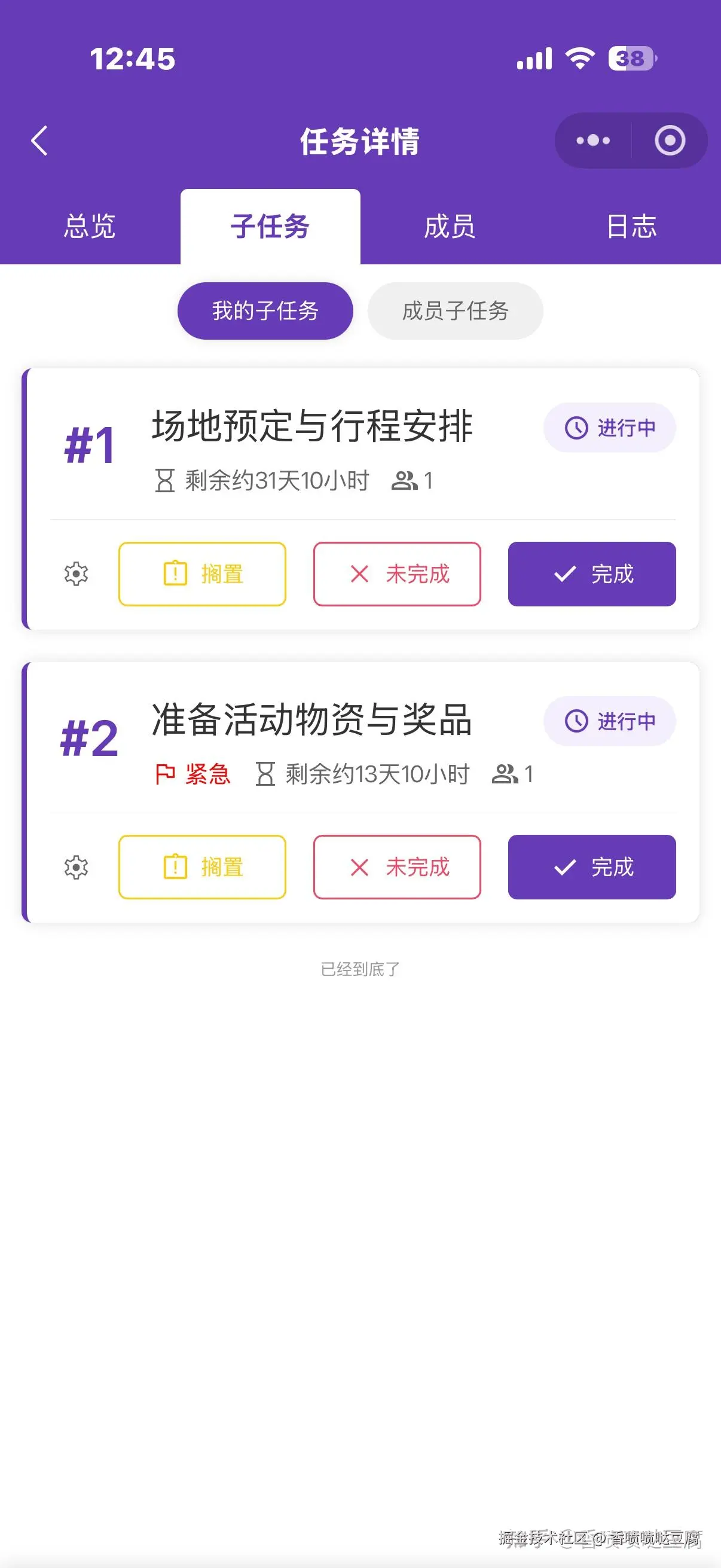Show 我的子任务 list

pos(265,311)
